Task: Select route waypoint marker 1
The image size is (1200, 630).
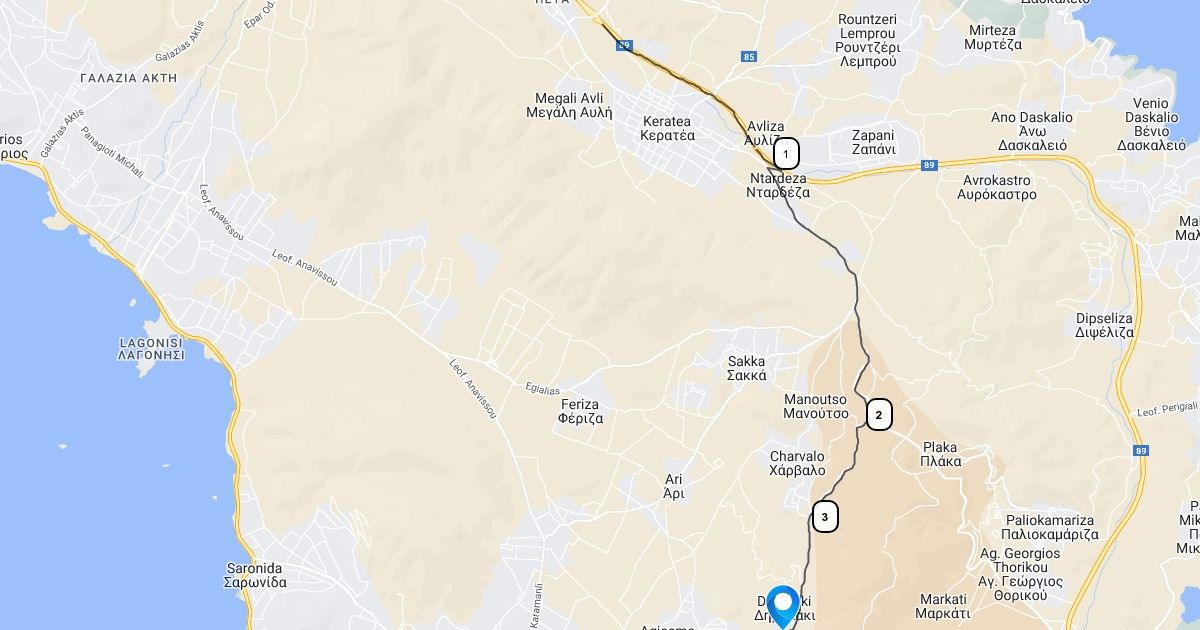Action: 787,154
